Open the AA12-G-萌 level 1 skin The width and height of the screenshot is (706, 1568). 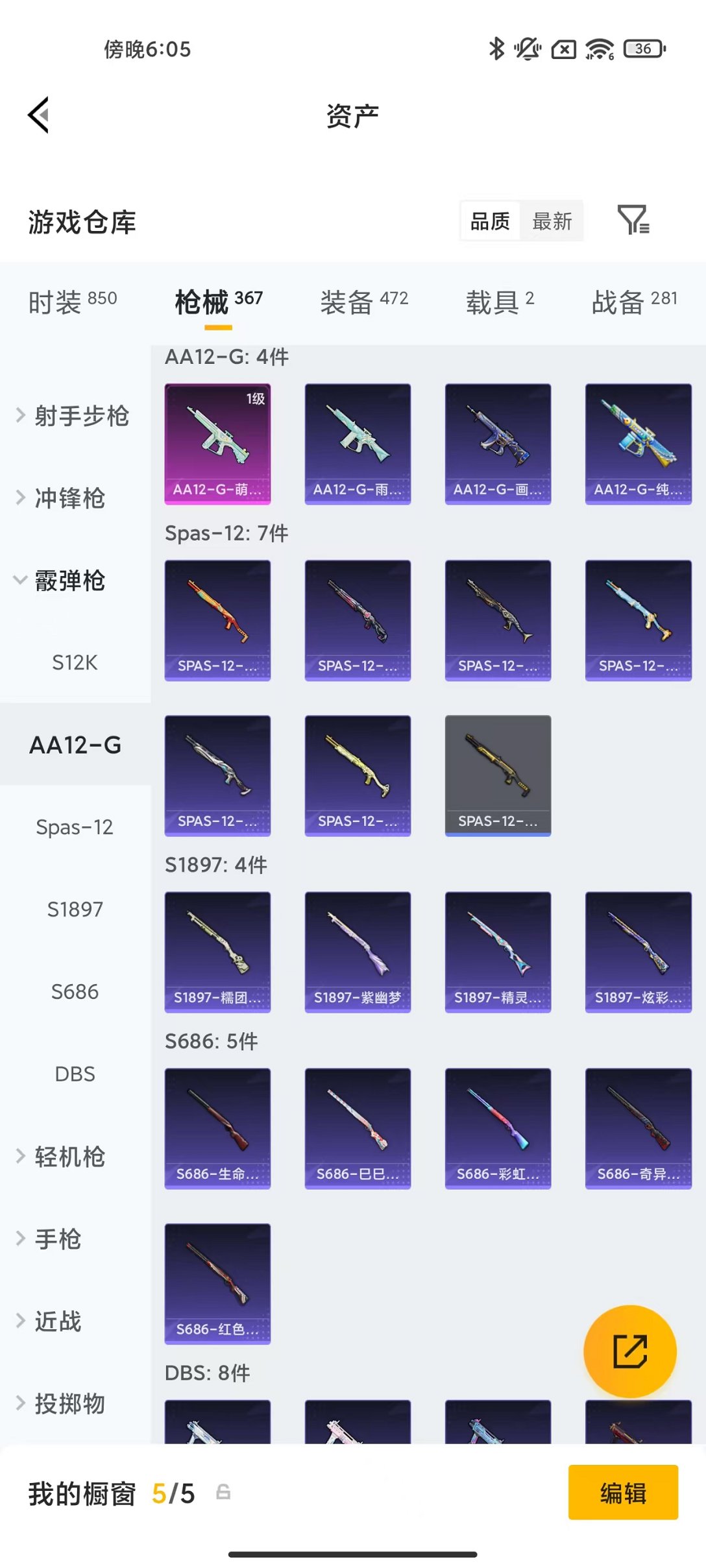pos(217,444)
